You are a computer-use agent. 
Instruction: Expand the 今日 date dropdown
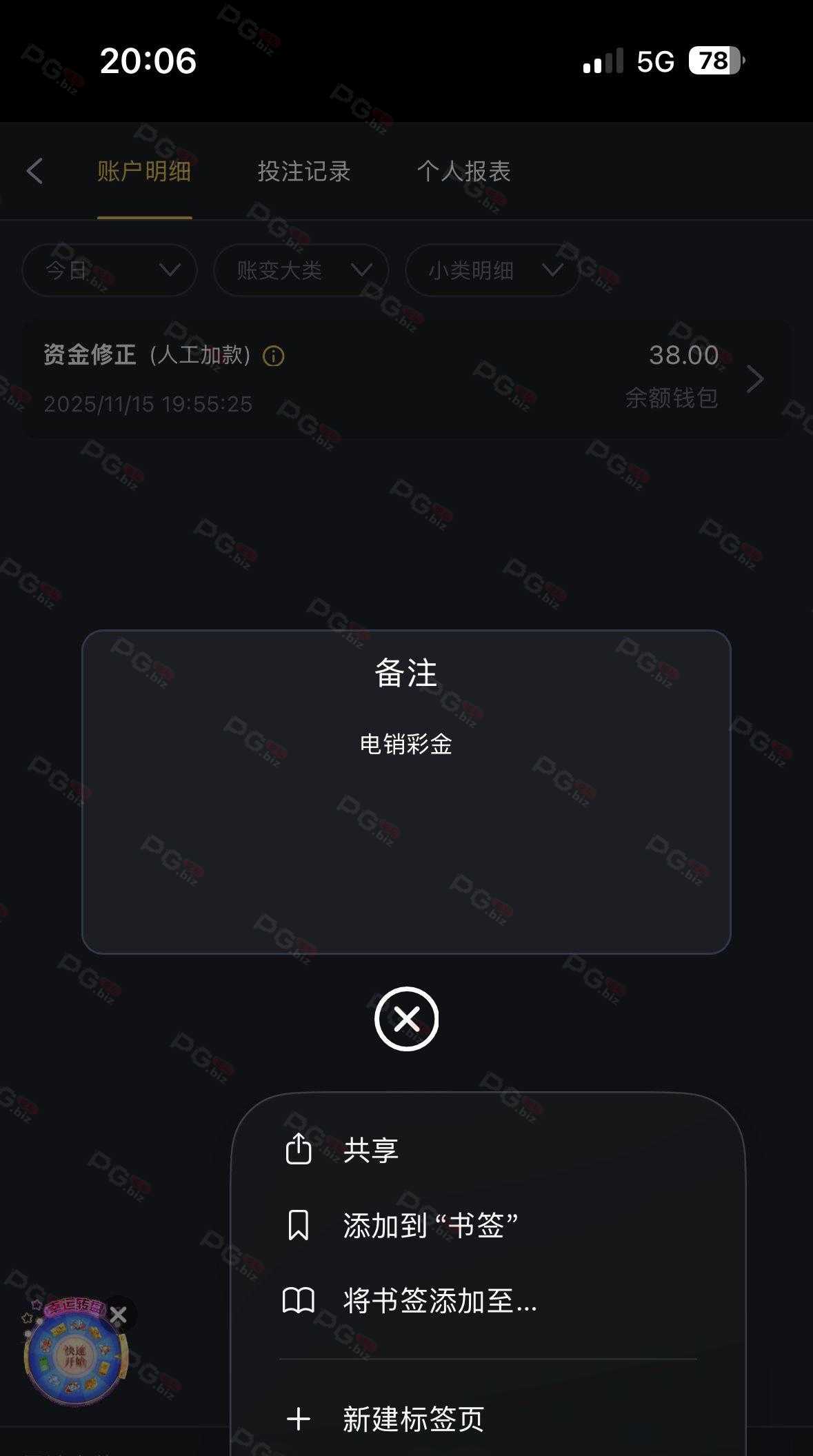pos(109,270)
